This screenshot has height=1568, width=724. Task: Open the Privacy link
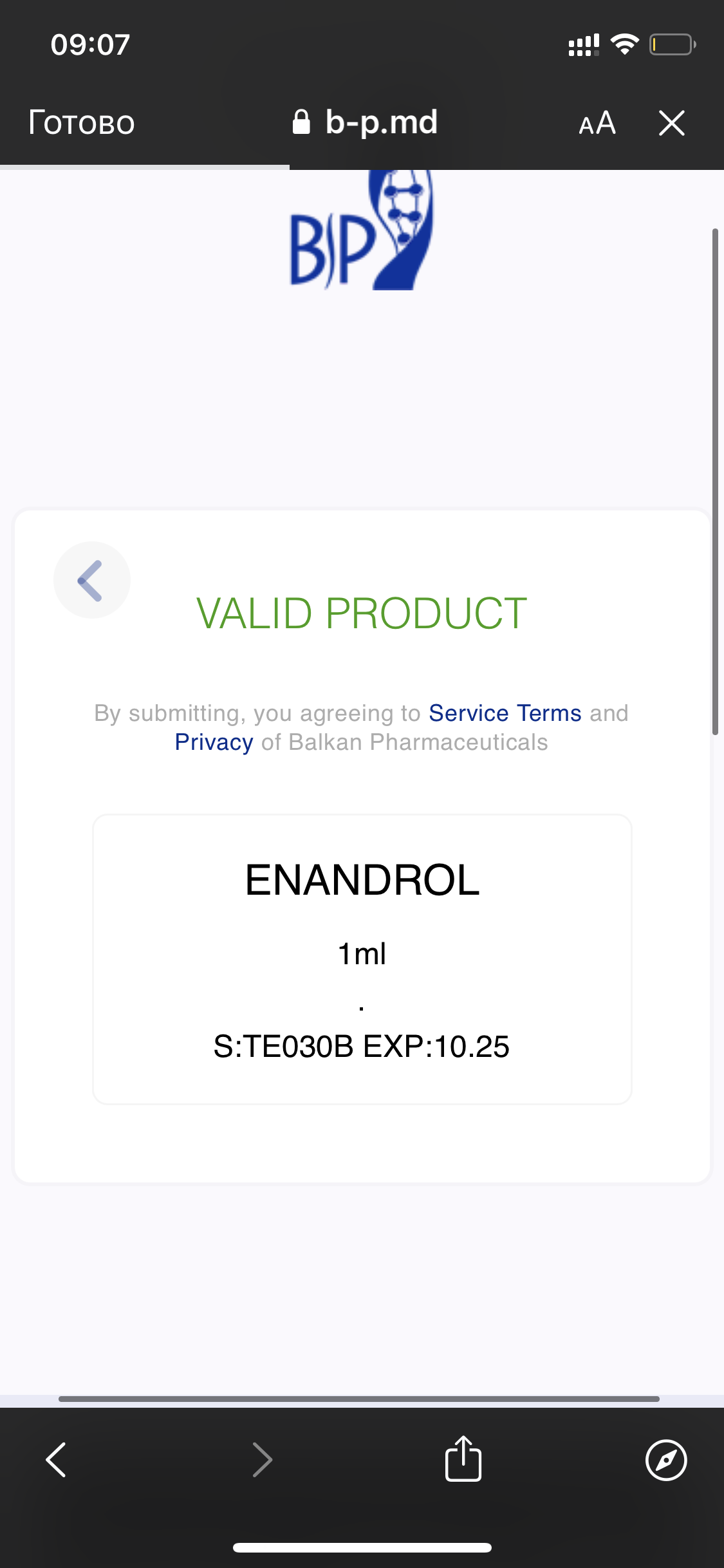pos(214,742)
